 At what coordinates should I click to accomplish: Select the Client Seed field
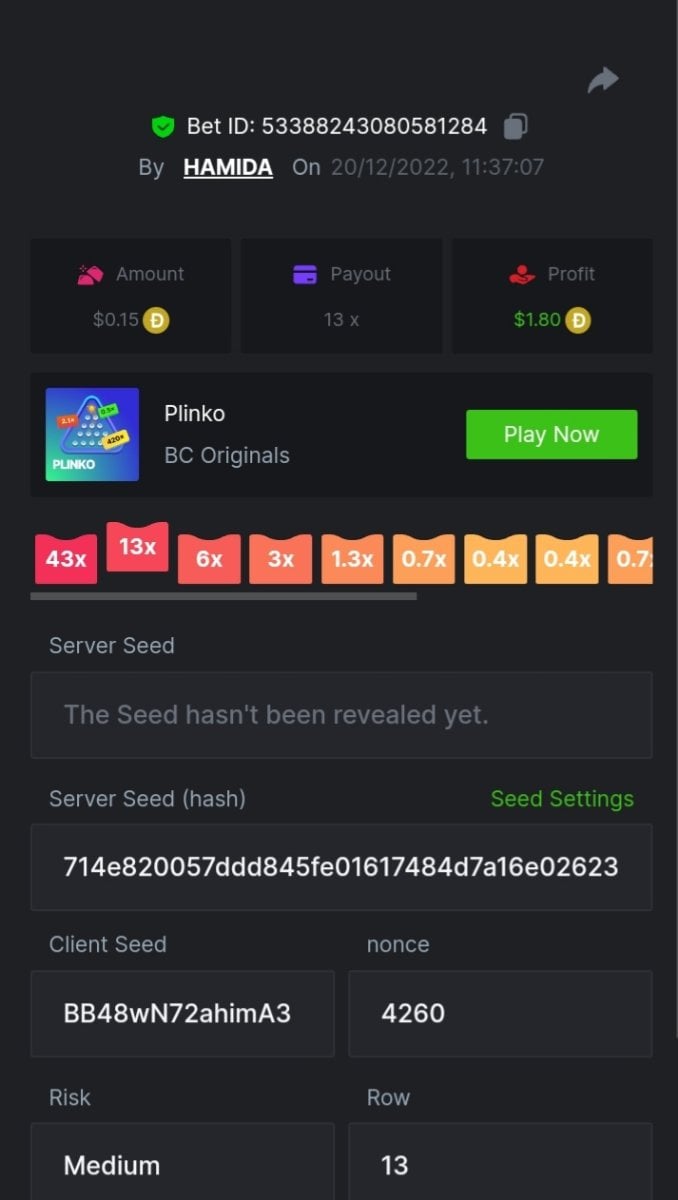tap(182, 1013)
